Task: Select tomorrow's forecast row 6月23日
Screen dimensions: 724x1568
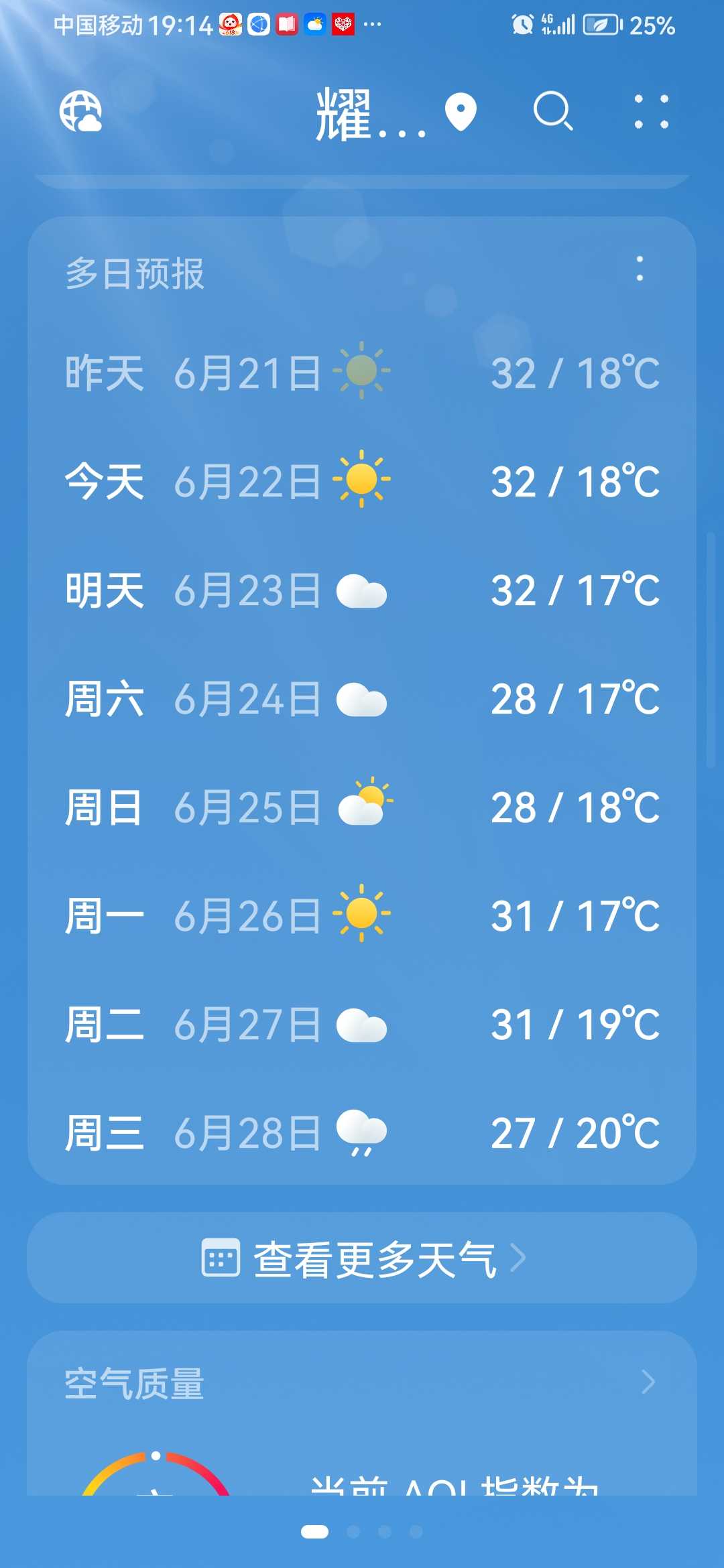Action: [x=362, y=590]
